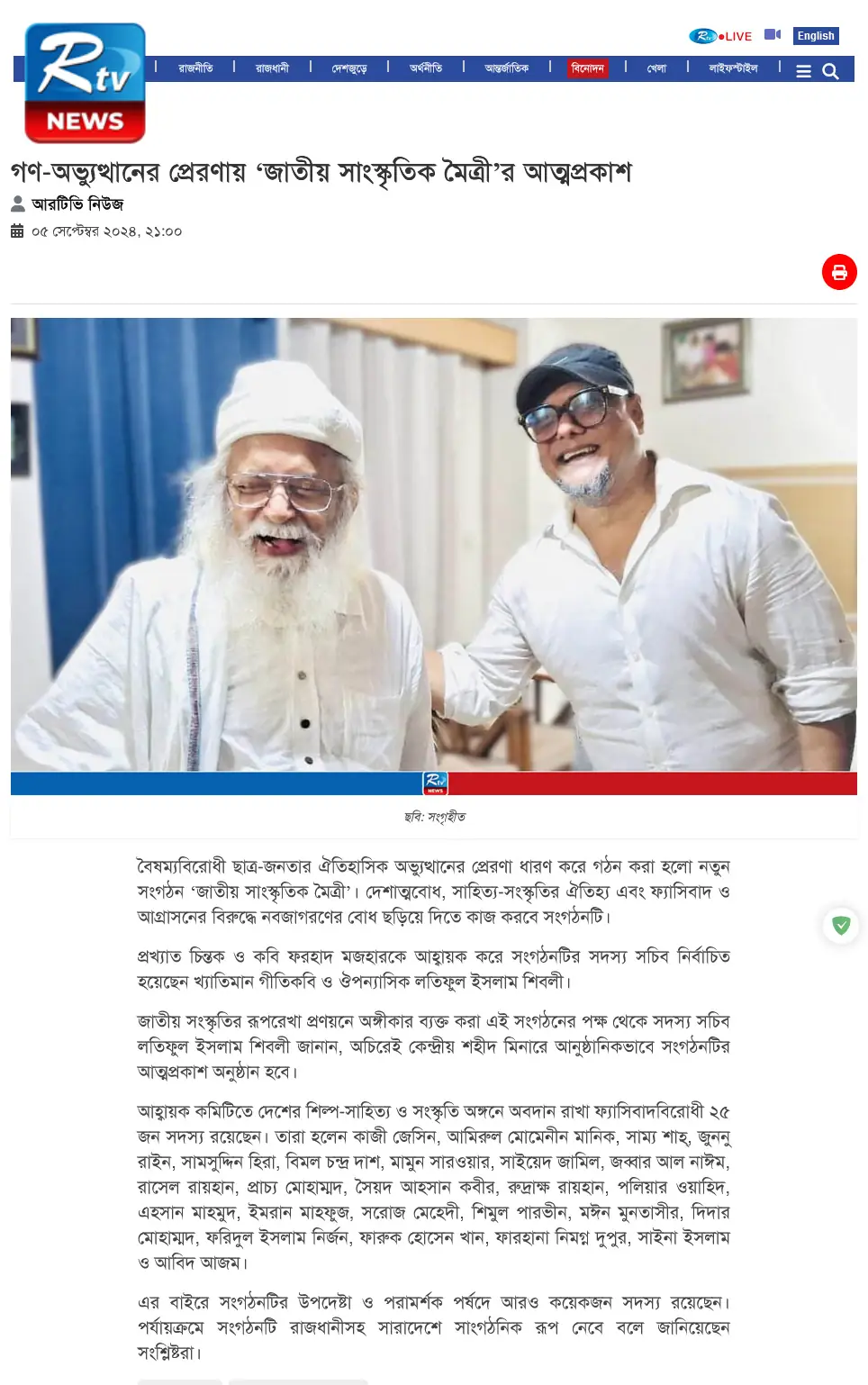Screen dimensions: 868x1385
Task: Tap the green shield badge
Action: (x=841, y=925)
